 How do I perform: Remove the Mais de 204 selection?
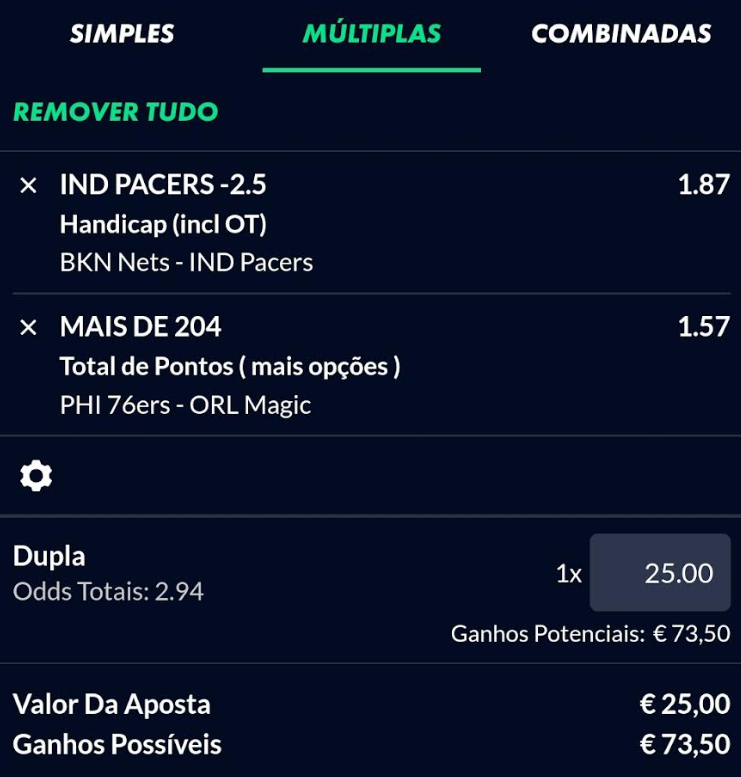(29, 327)
